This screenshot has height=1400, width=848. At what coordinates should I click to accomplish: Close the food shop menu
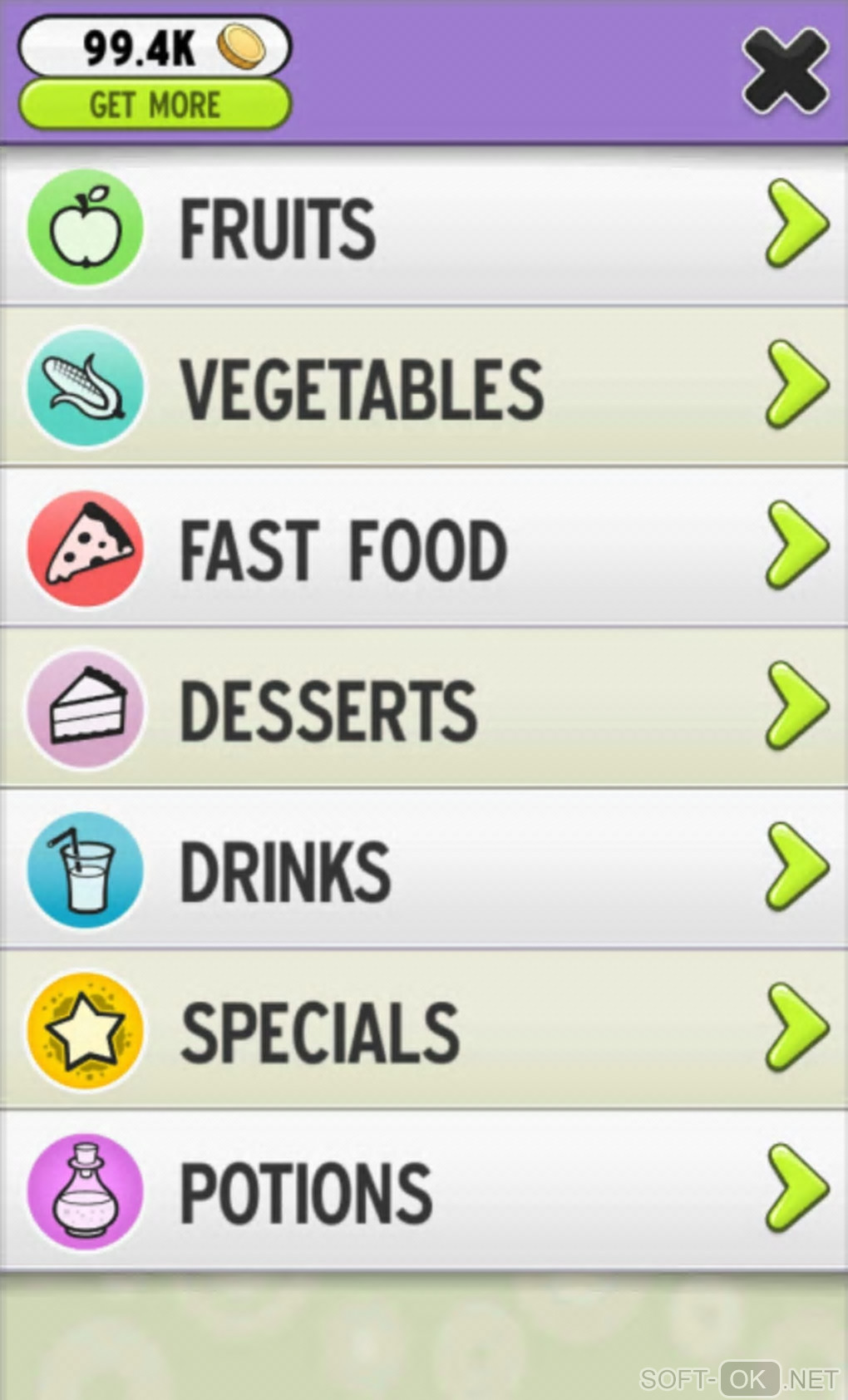pyautogui.click(x=784, y=70)
